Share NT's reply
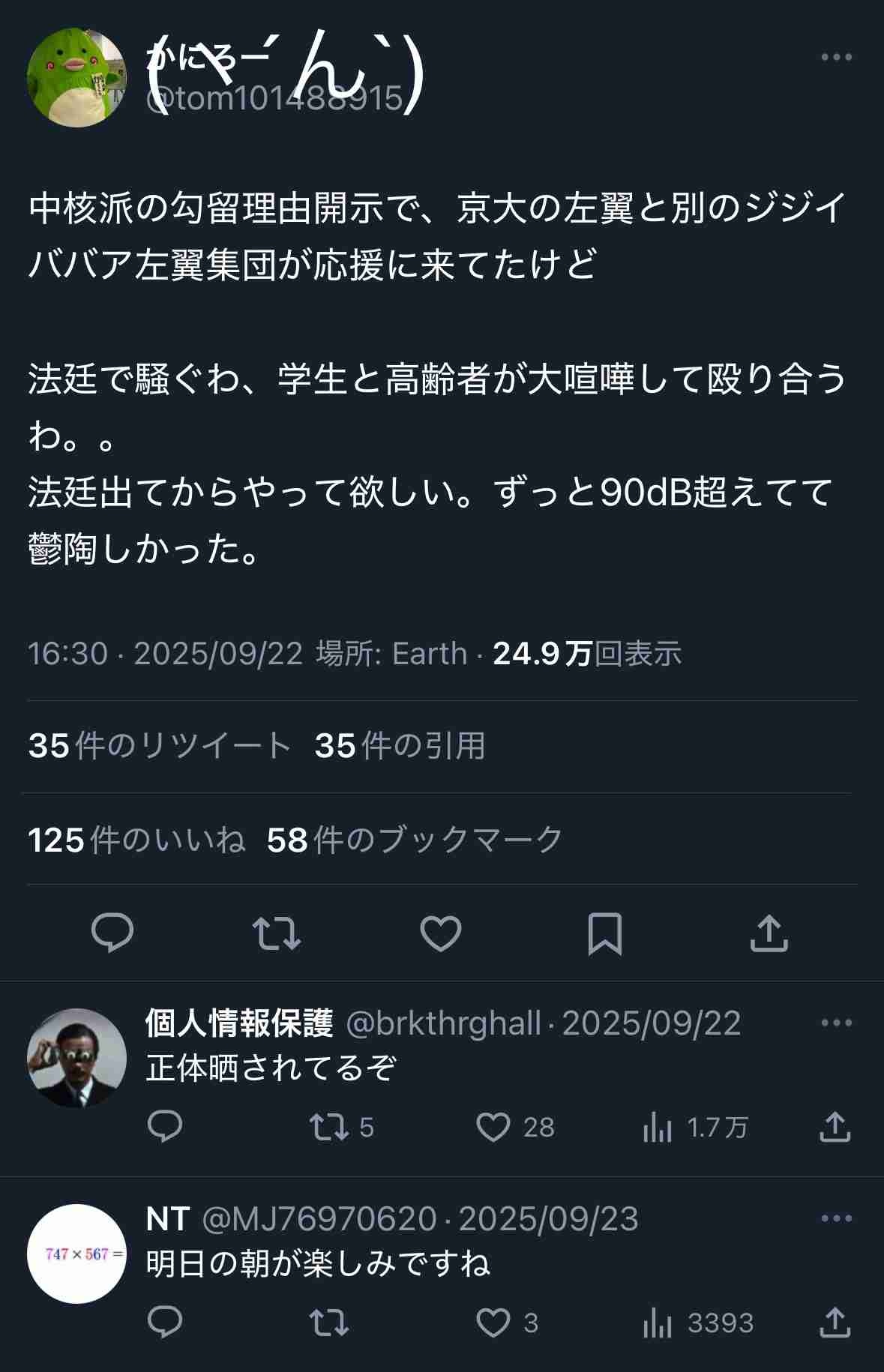This screenshot has height=1372, width=884. pos(835,1323)
